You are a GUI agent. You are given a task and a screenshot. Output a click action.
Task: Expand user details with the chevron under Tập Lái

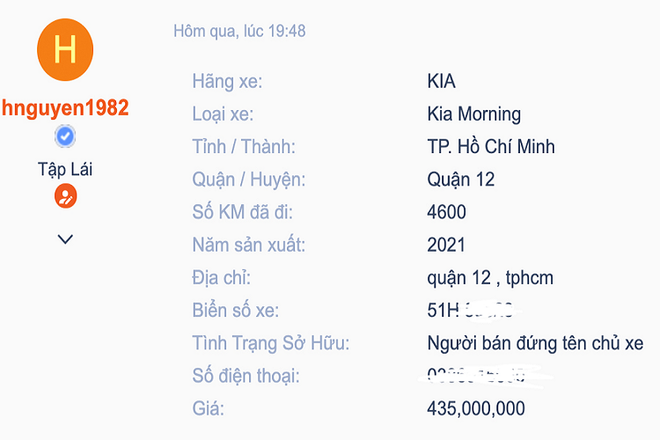65,239
